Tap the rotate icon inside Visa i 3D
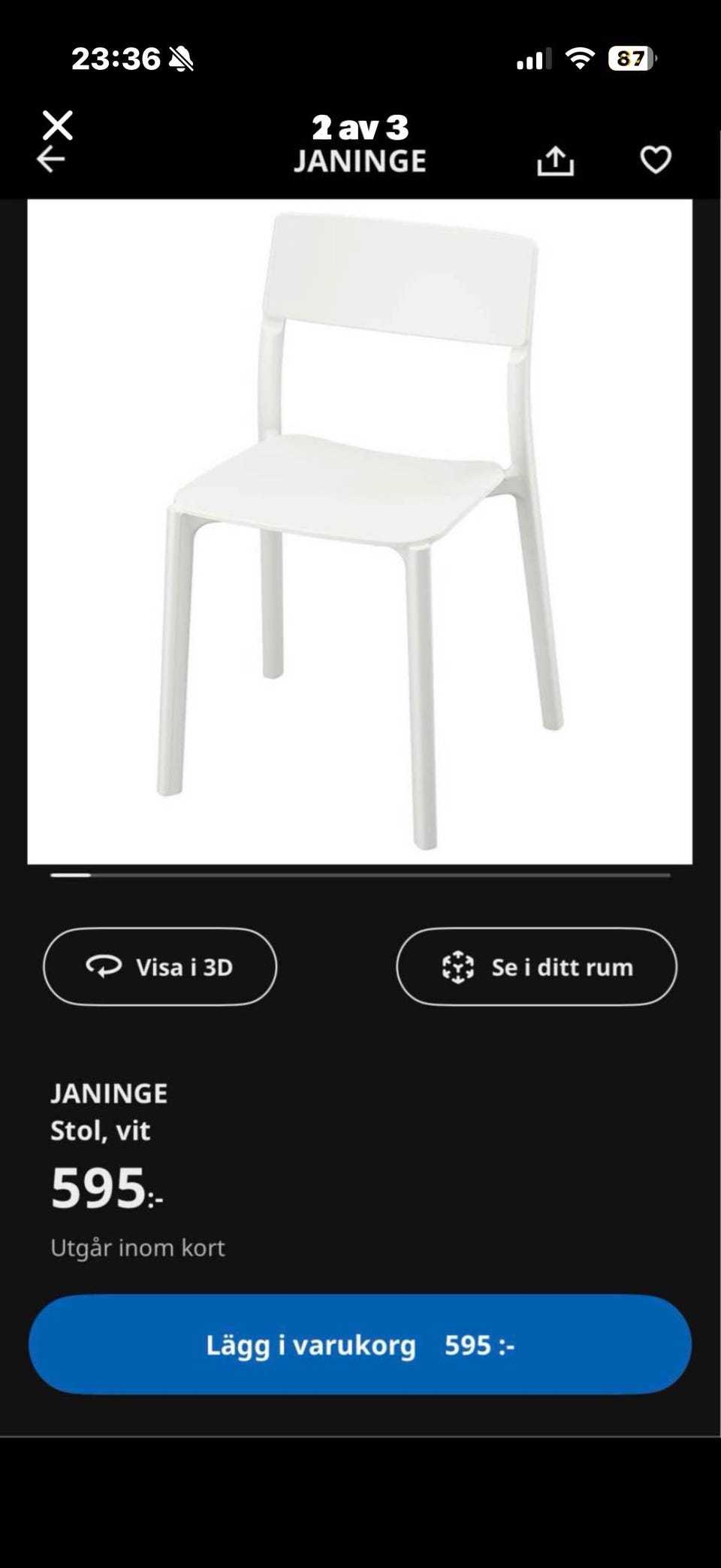The height and width of the screenshot is (1568, 721). 105,968
